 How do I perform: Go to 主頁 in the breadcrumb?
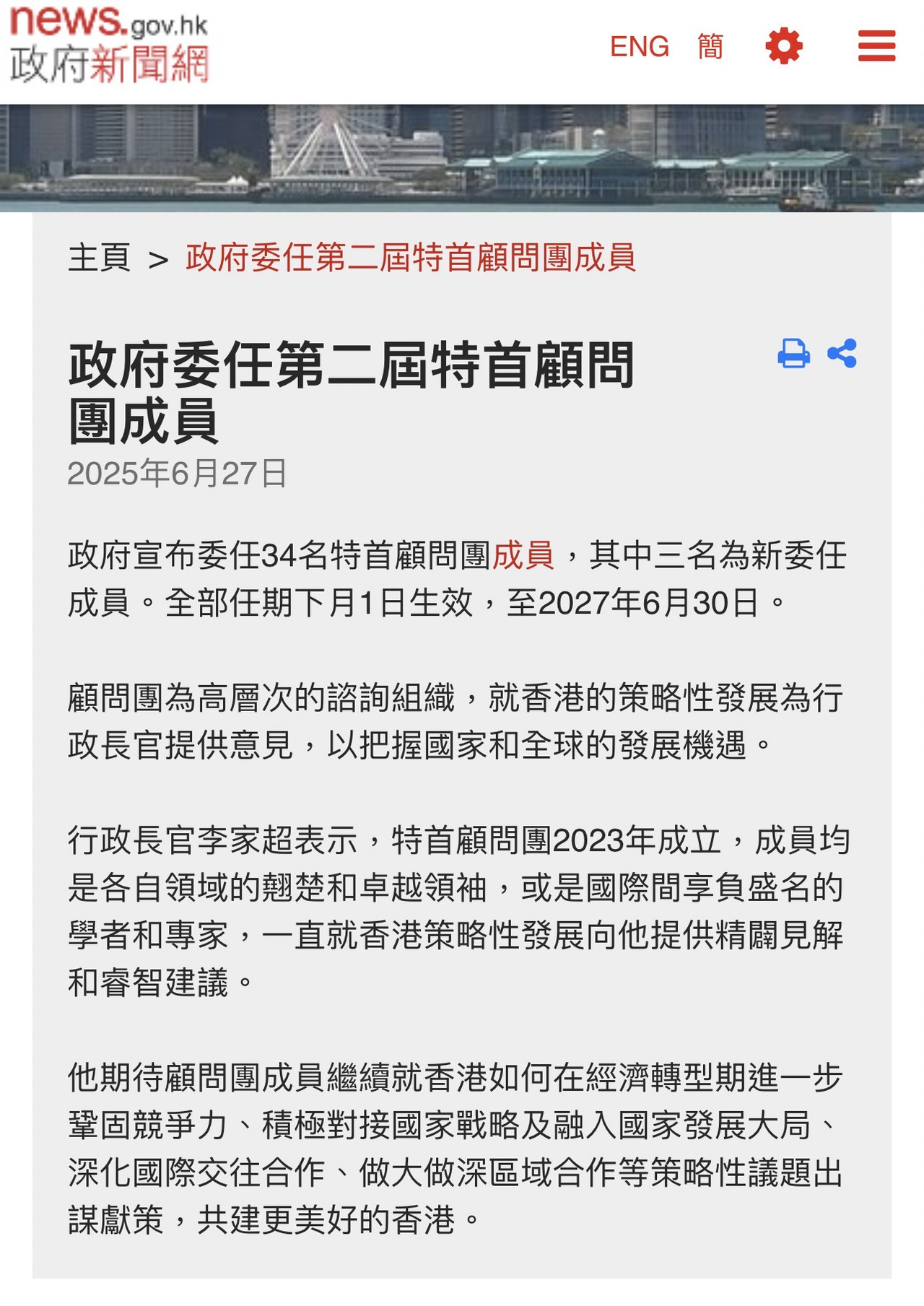(x=99, y=258)
